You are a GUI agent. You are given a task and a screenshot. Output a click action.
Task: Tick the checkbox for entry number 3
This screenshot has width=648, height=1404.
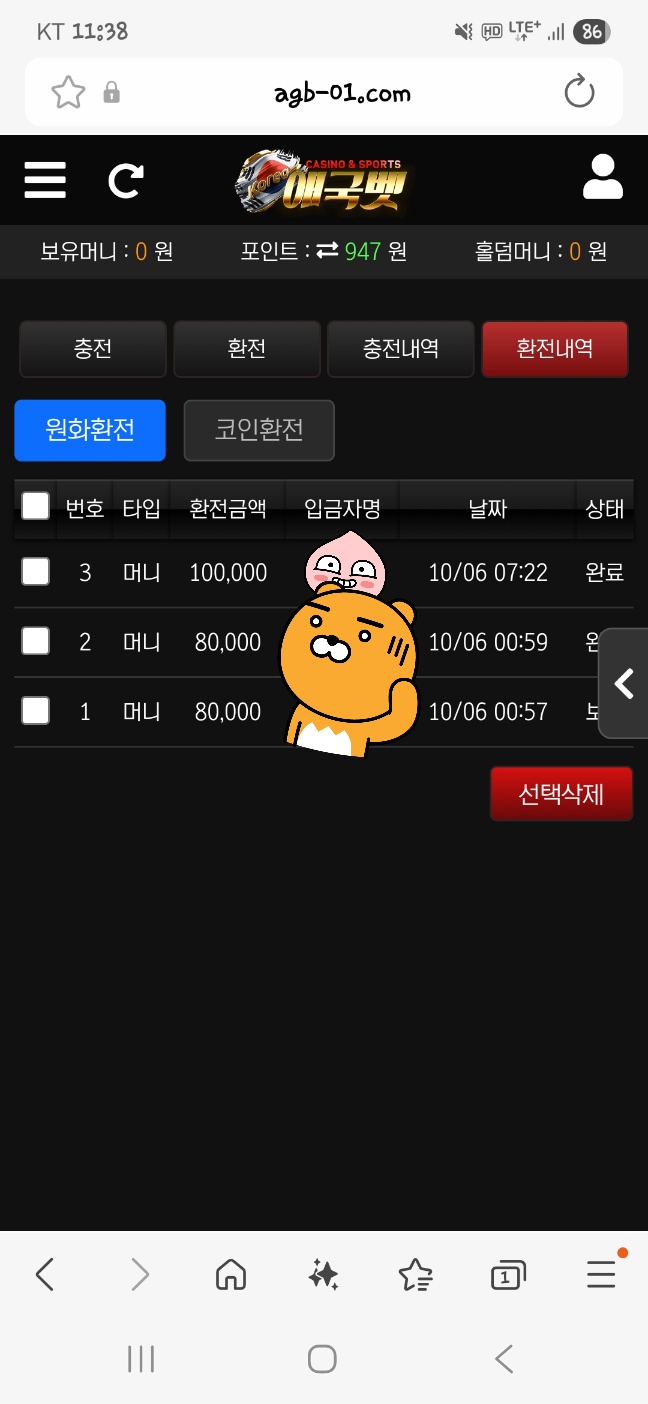(36, 572)
